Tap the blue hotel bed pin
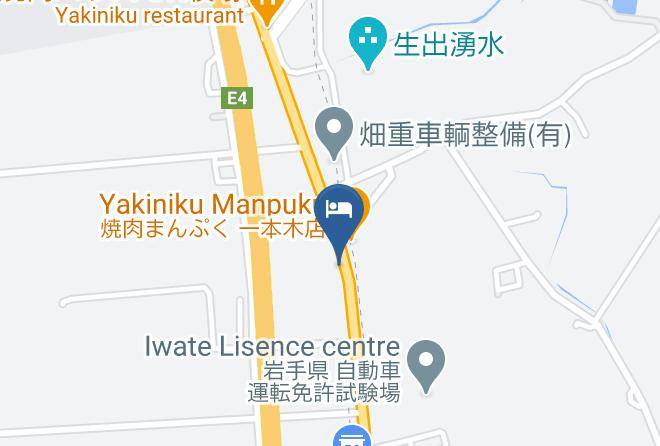Screen dimensions: 660x446 click(339, 212)
